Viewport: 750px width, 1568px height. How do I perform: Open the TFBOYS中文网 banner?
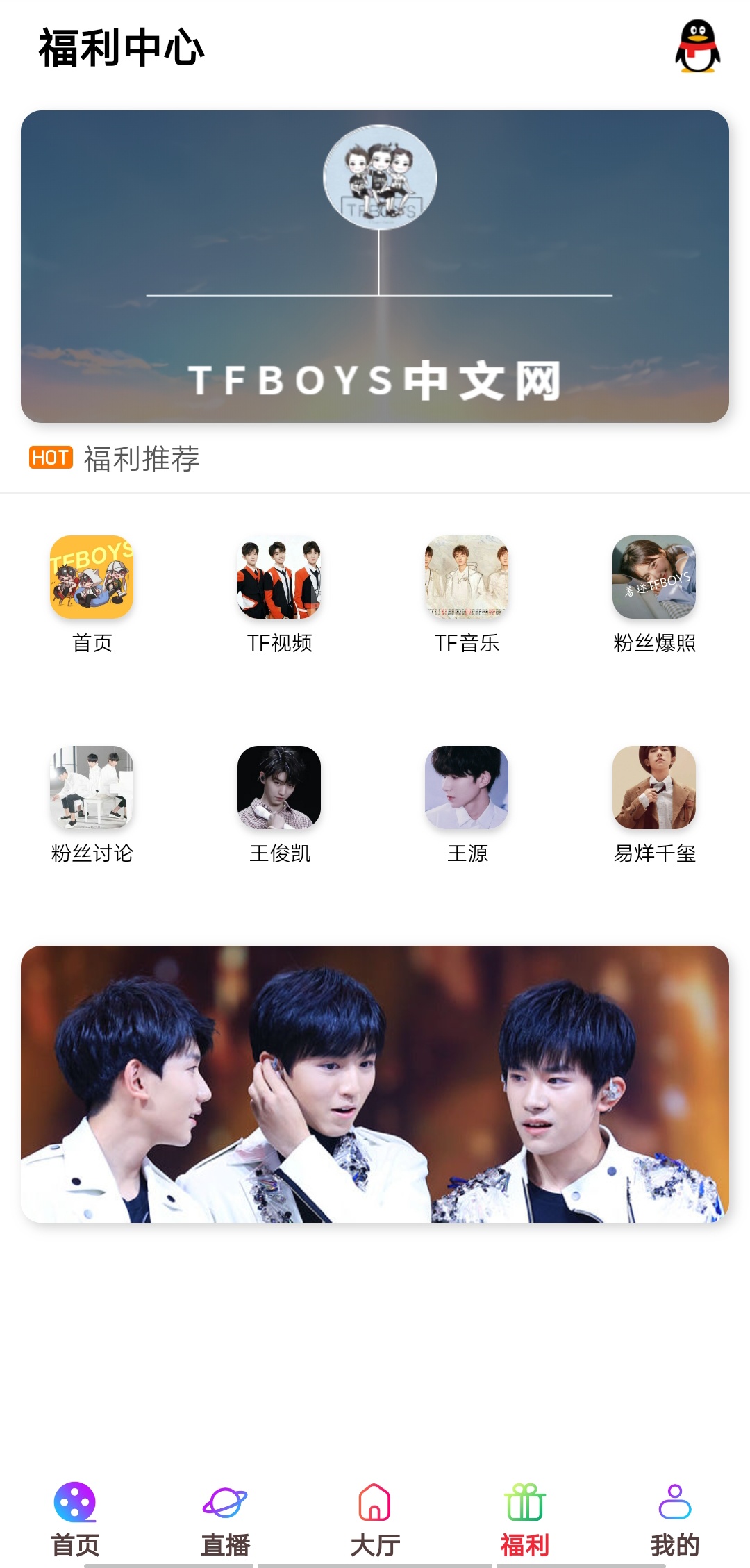click(x=375, y=267)
